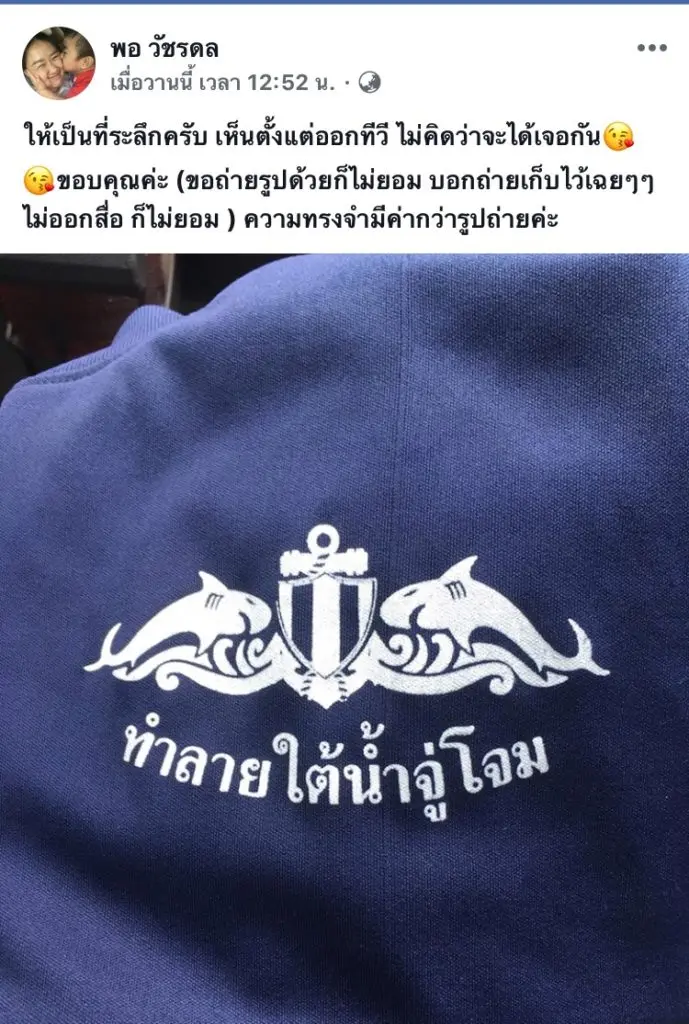
Task: Open the blue shirt photo in full view
Action: [344, 638]
